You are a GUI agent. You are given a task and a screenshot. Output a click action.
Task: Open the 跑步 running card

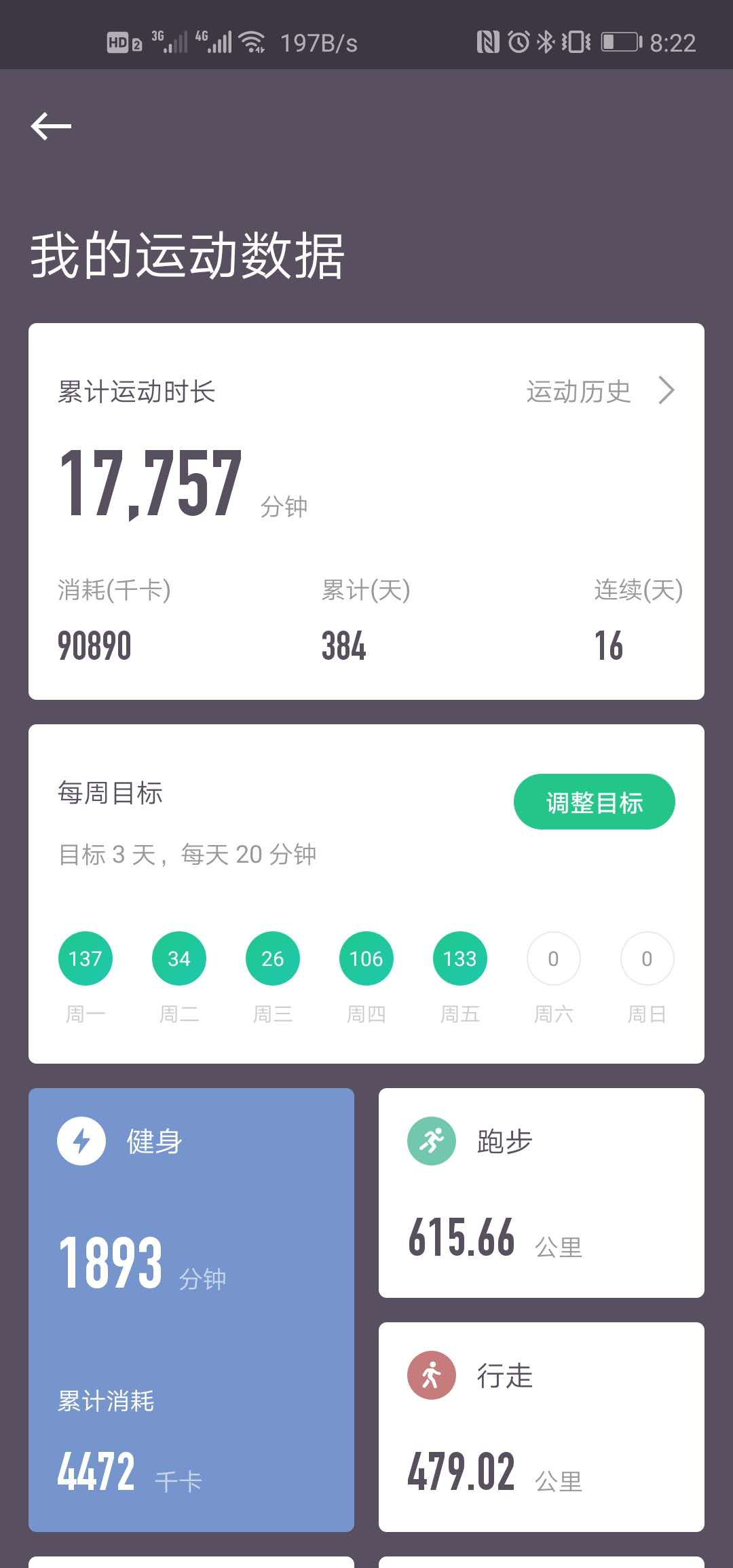click(x=541, y=1193)
